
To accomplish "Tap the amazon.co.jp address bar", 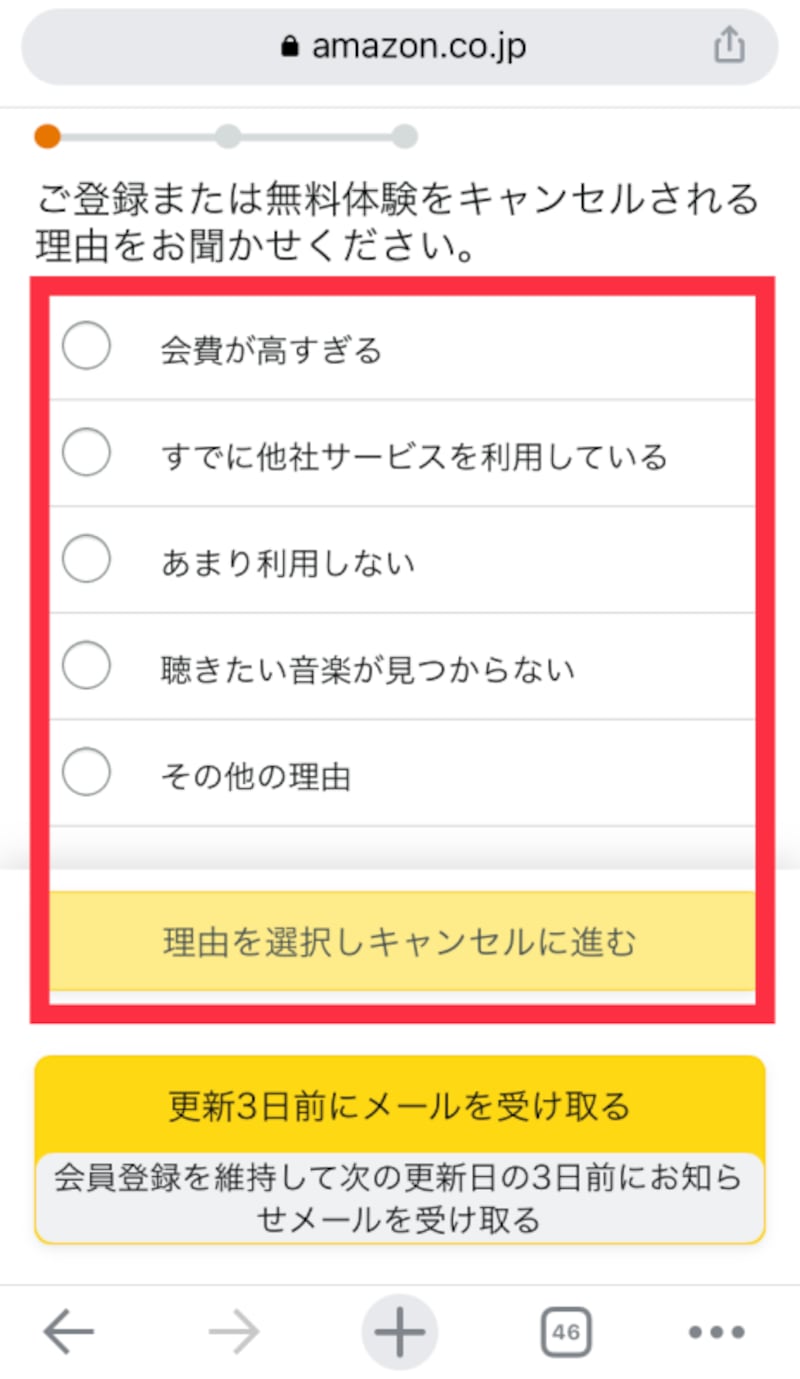I will click(x=400, y=46).
